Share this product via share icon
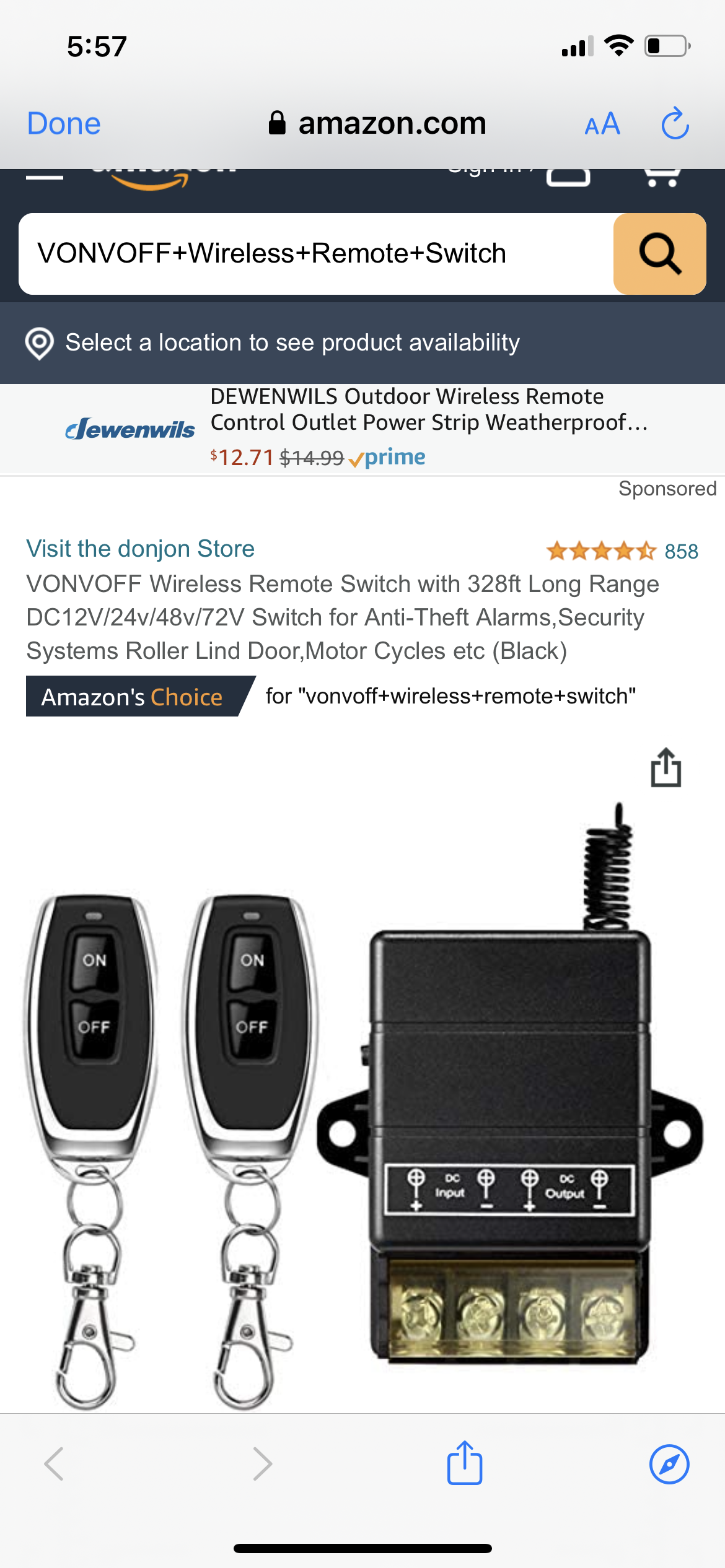Viewport: 725px width, 1568px height. [x=666, y=768]
